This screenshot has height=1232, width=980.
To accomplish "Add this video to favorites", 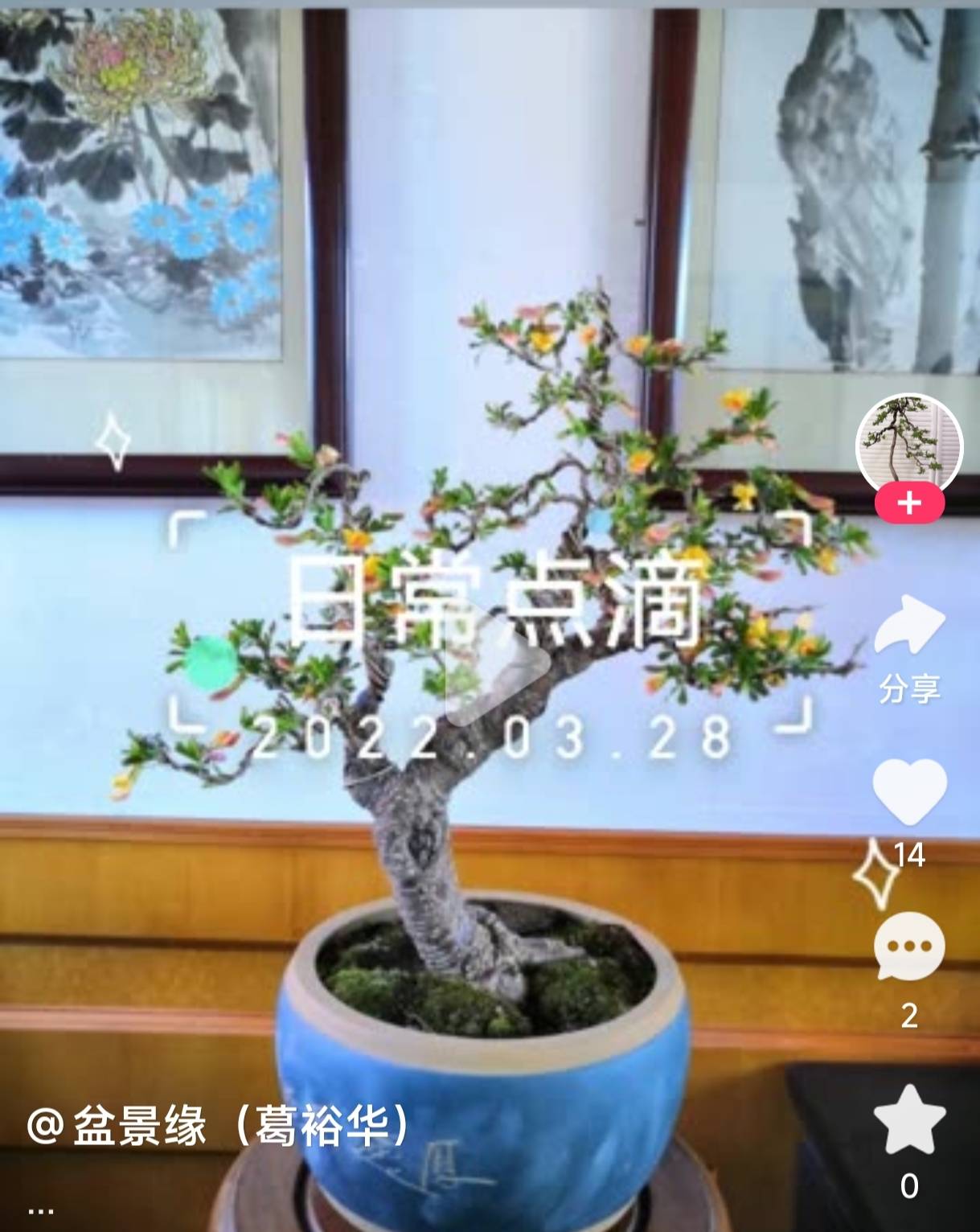I will [x=909, y=1119].
